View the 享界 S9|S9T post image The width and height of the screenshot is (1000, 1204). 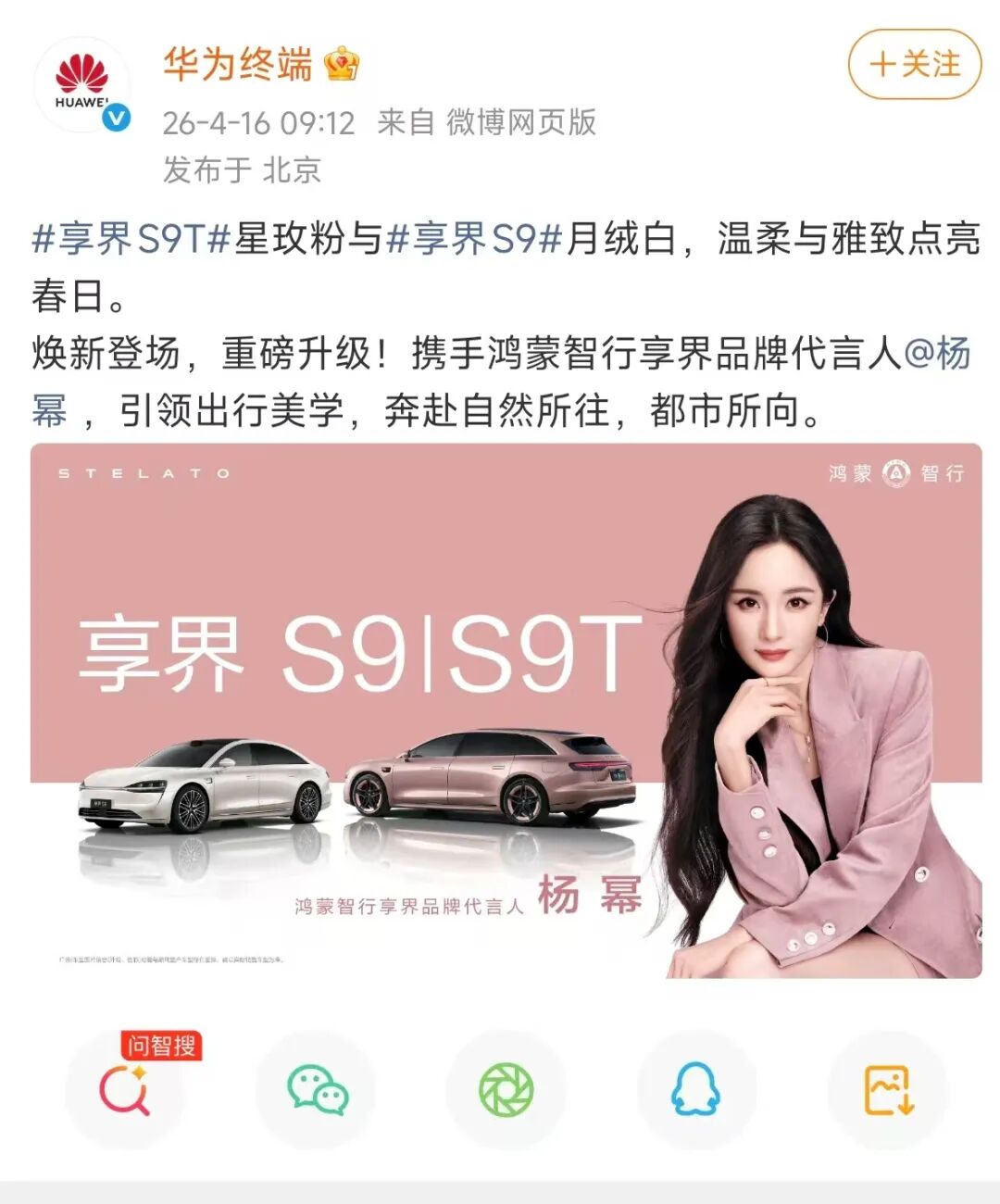[506, 710]
